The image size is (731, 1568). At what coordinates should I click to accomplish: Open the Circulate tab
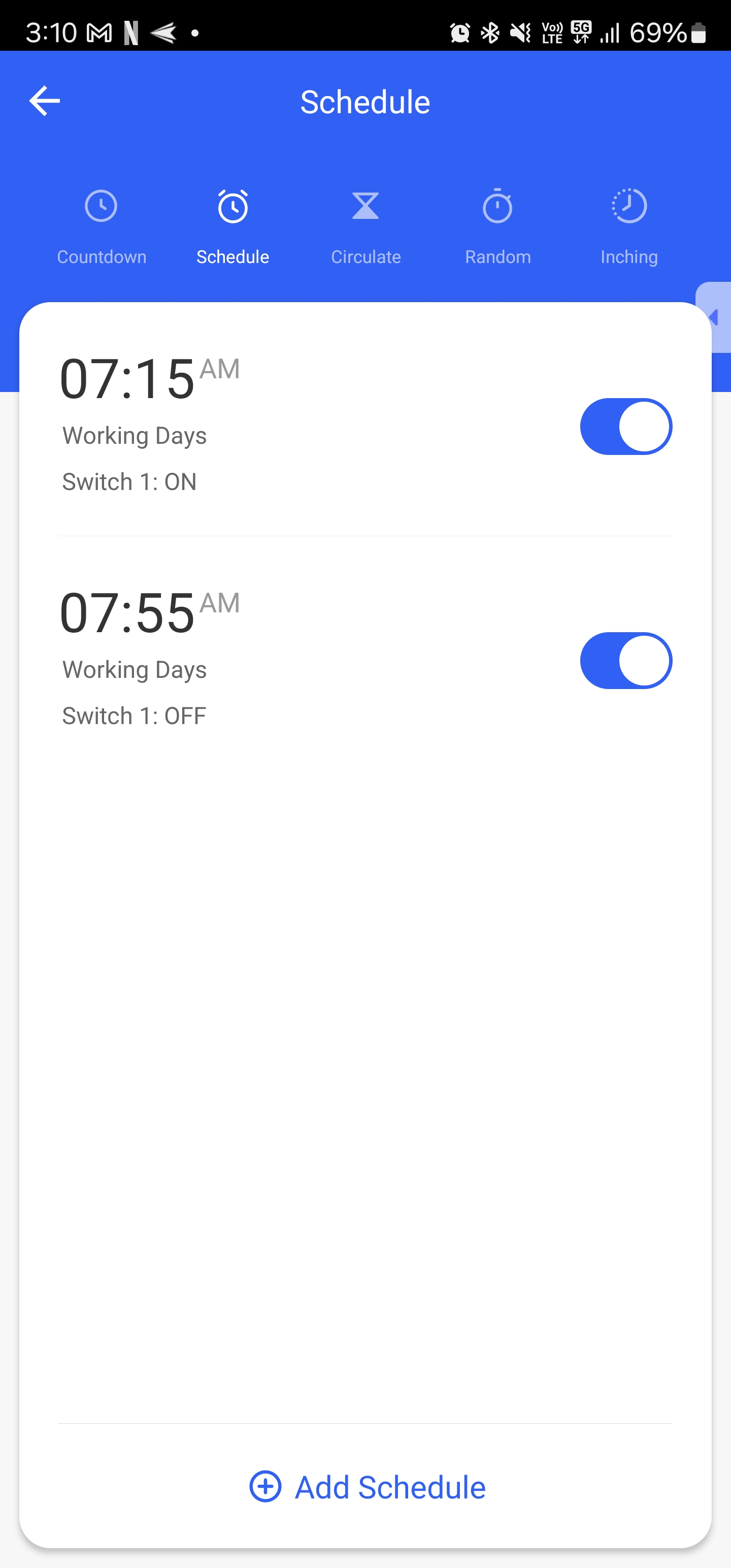[365, 225]
